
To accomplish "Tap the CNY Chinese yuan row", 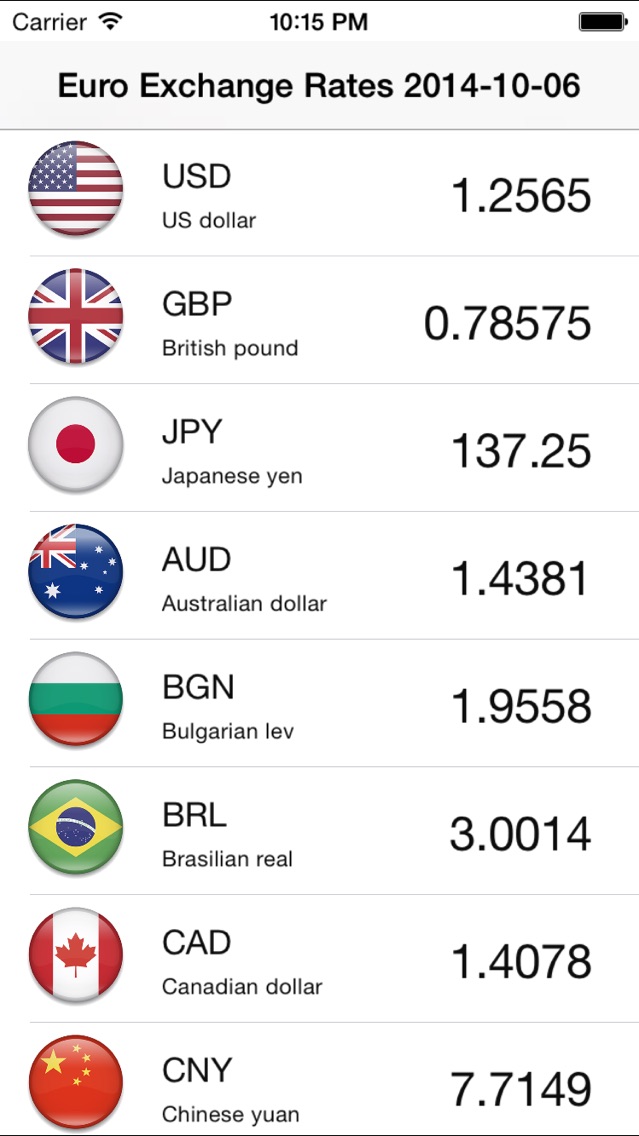I will coord(320,1079).
